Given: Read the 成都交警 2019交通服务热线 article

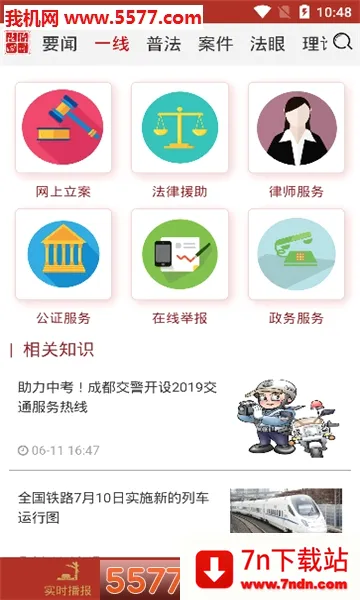Looking at the screenshot, I should pyautogui.click(x=180, y=419).
